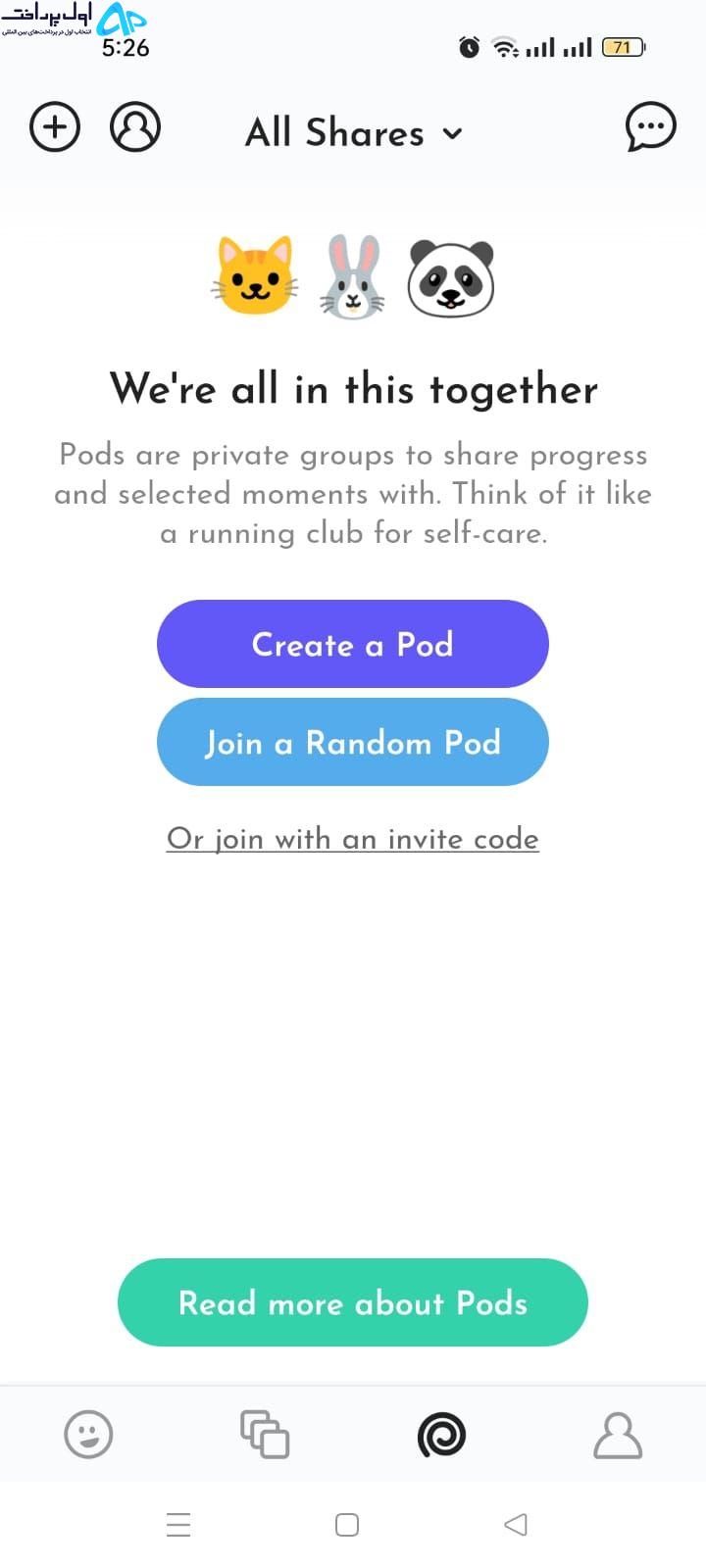The height and width of the screenshot is (1568, 706).
Task: Create a Pod
Action: pyautogui.click(x=353, y=644)
